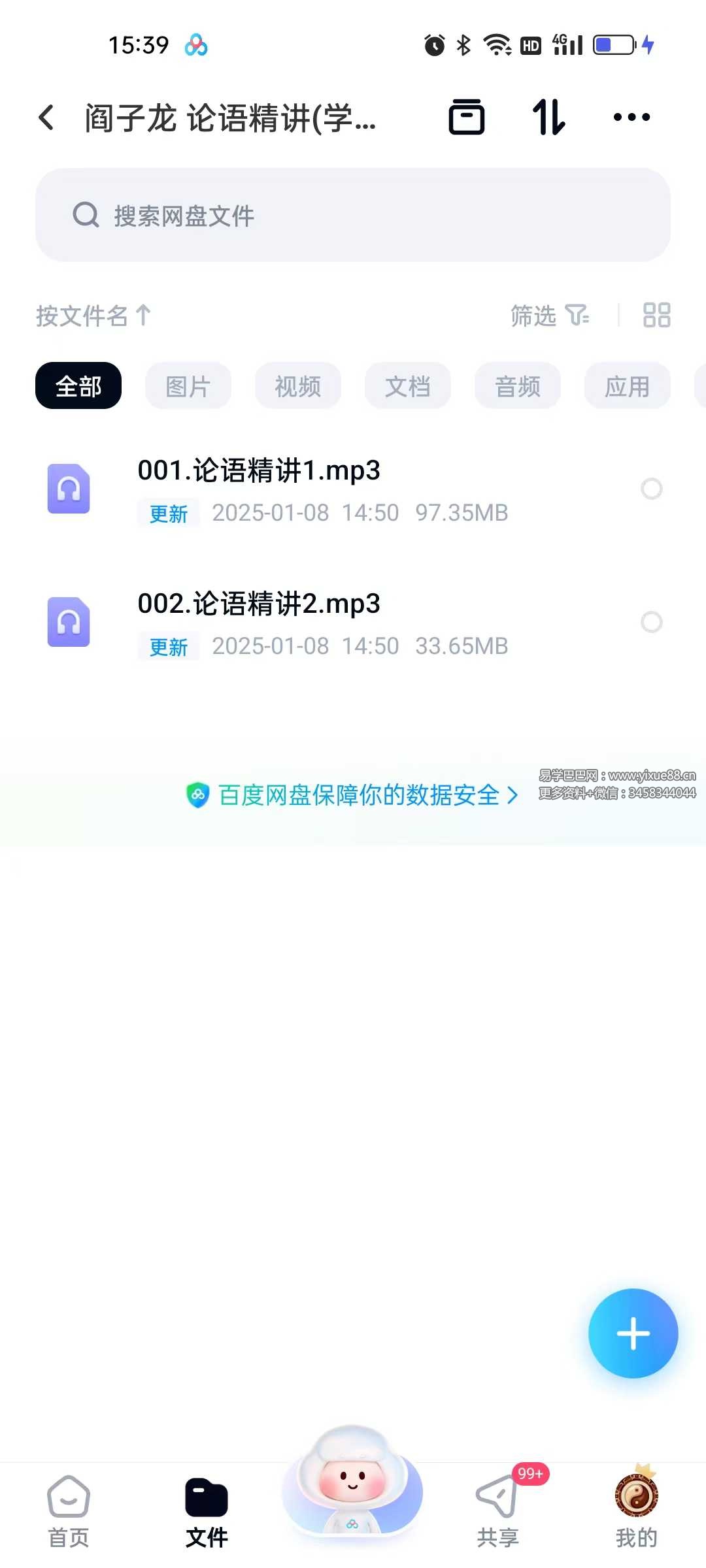Filter files by 音频

coord(518,386)
